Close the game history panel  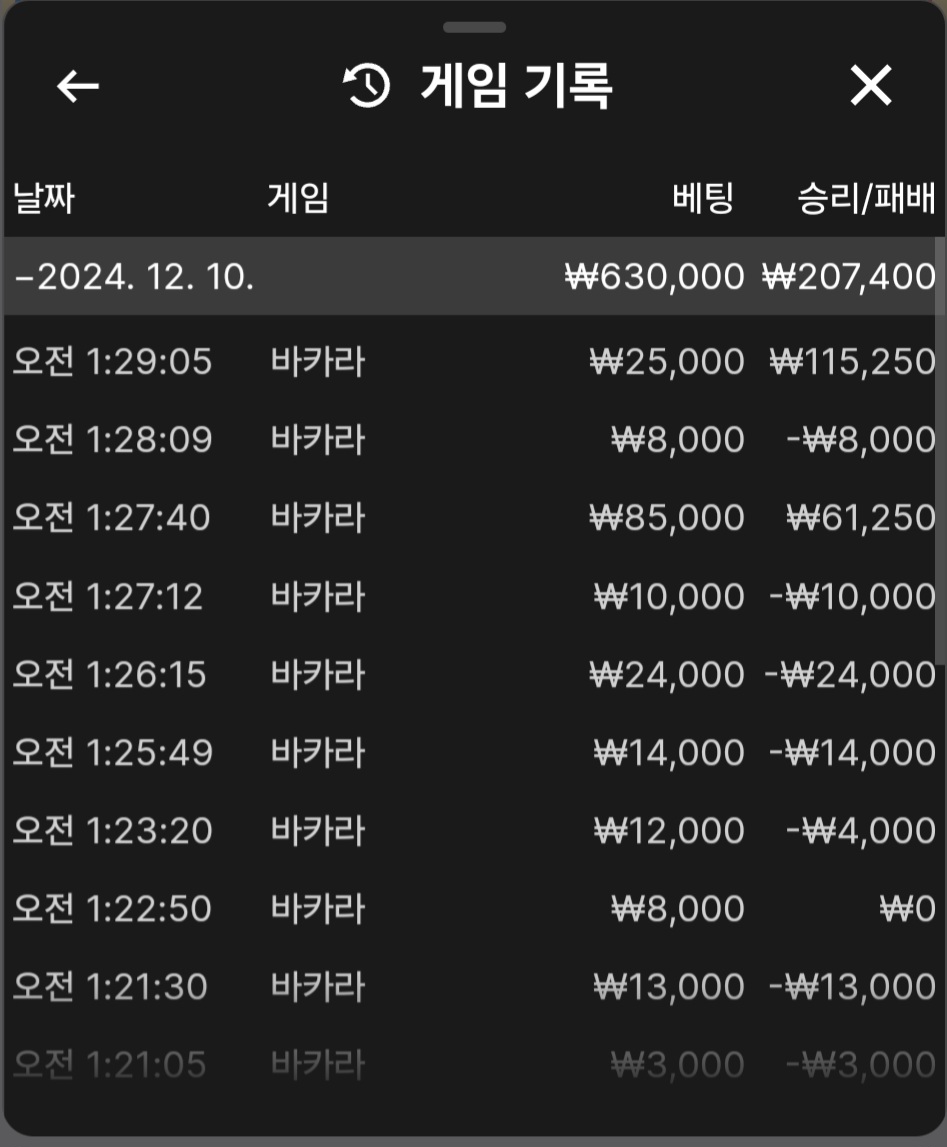tap(870, 87)
